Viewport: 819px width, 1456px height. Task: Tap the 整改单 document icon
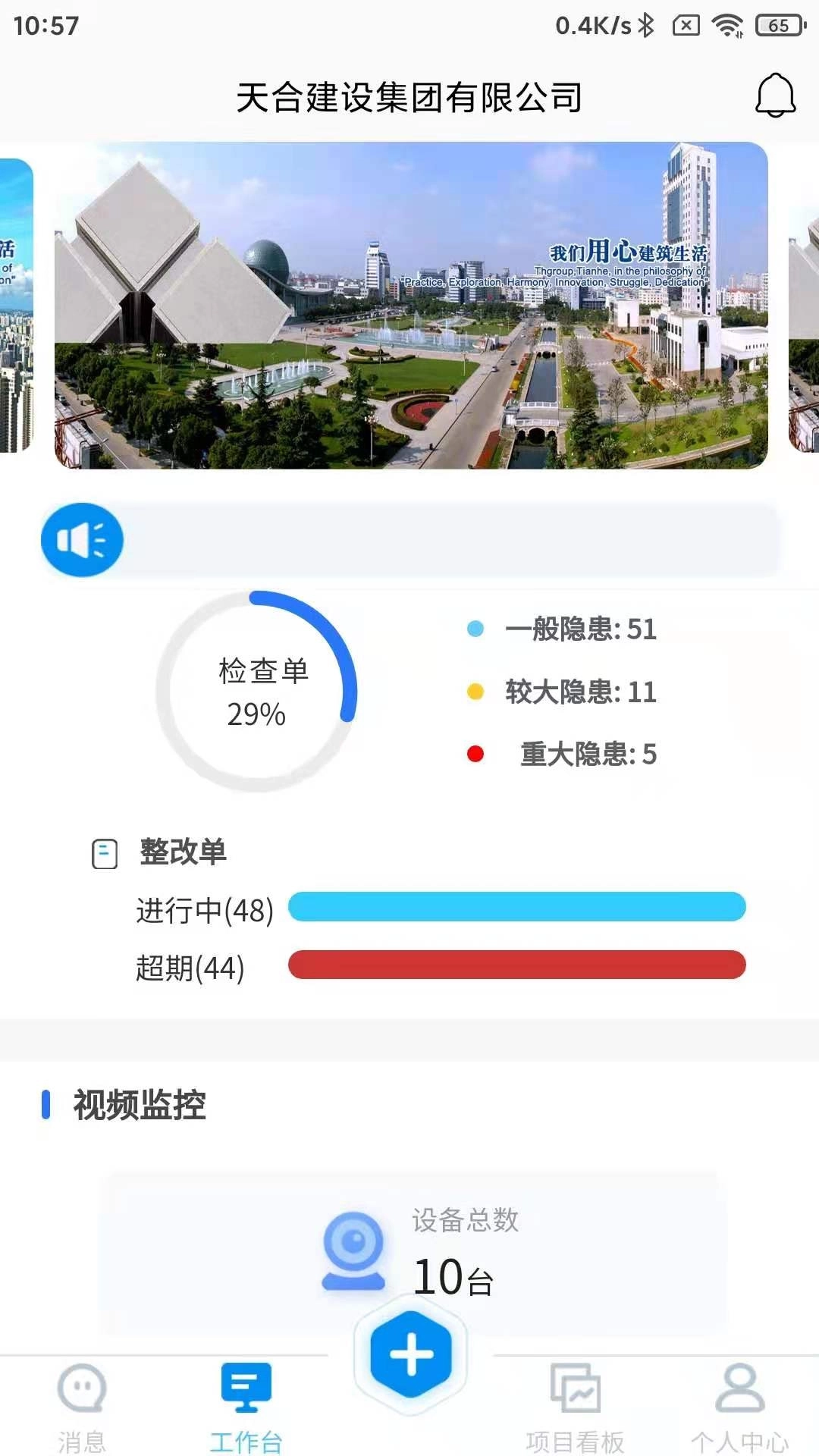[105, 852]
